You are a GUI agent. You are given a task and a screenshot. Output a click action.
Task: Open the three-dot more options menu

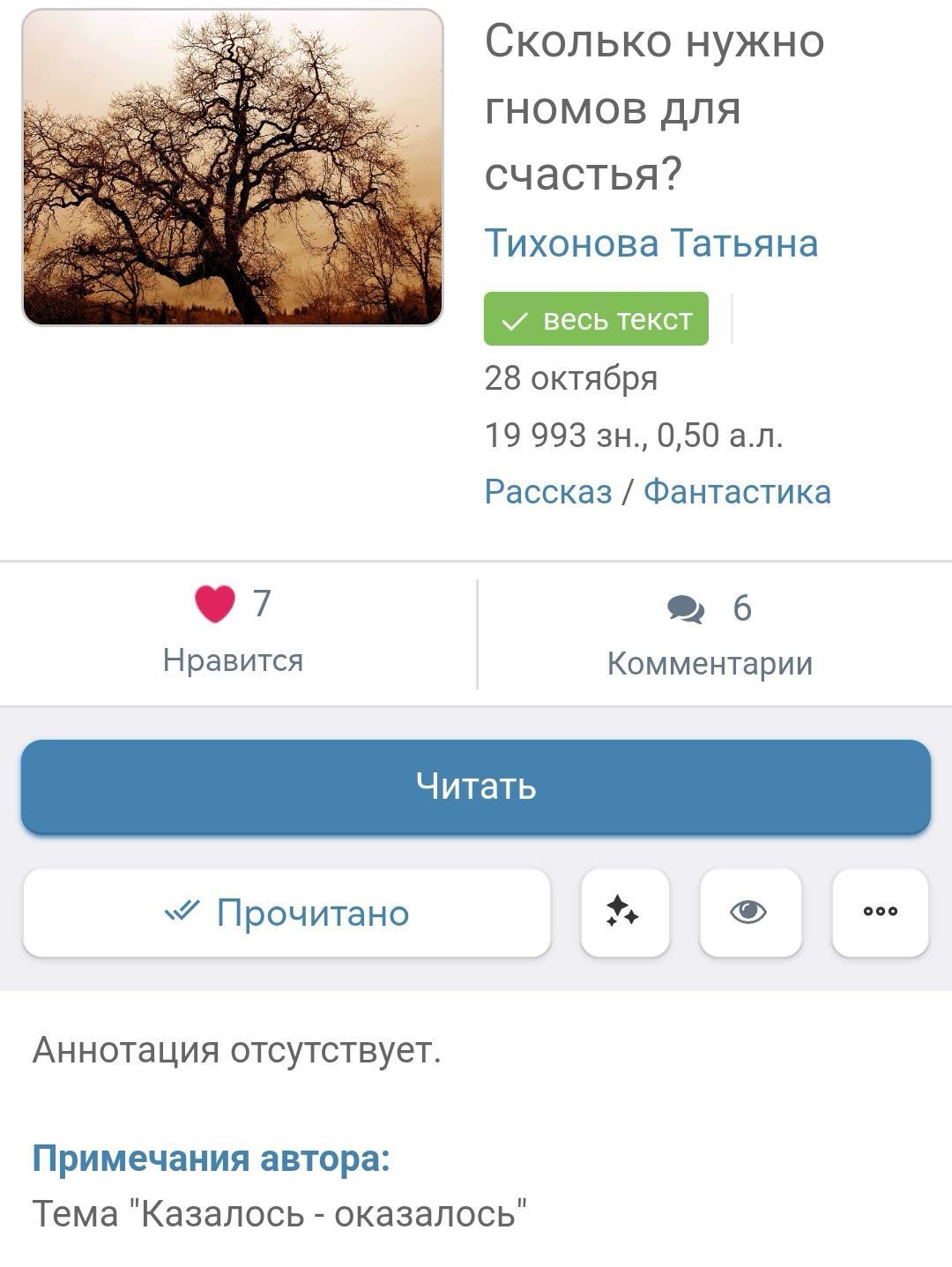coord(880,913)
